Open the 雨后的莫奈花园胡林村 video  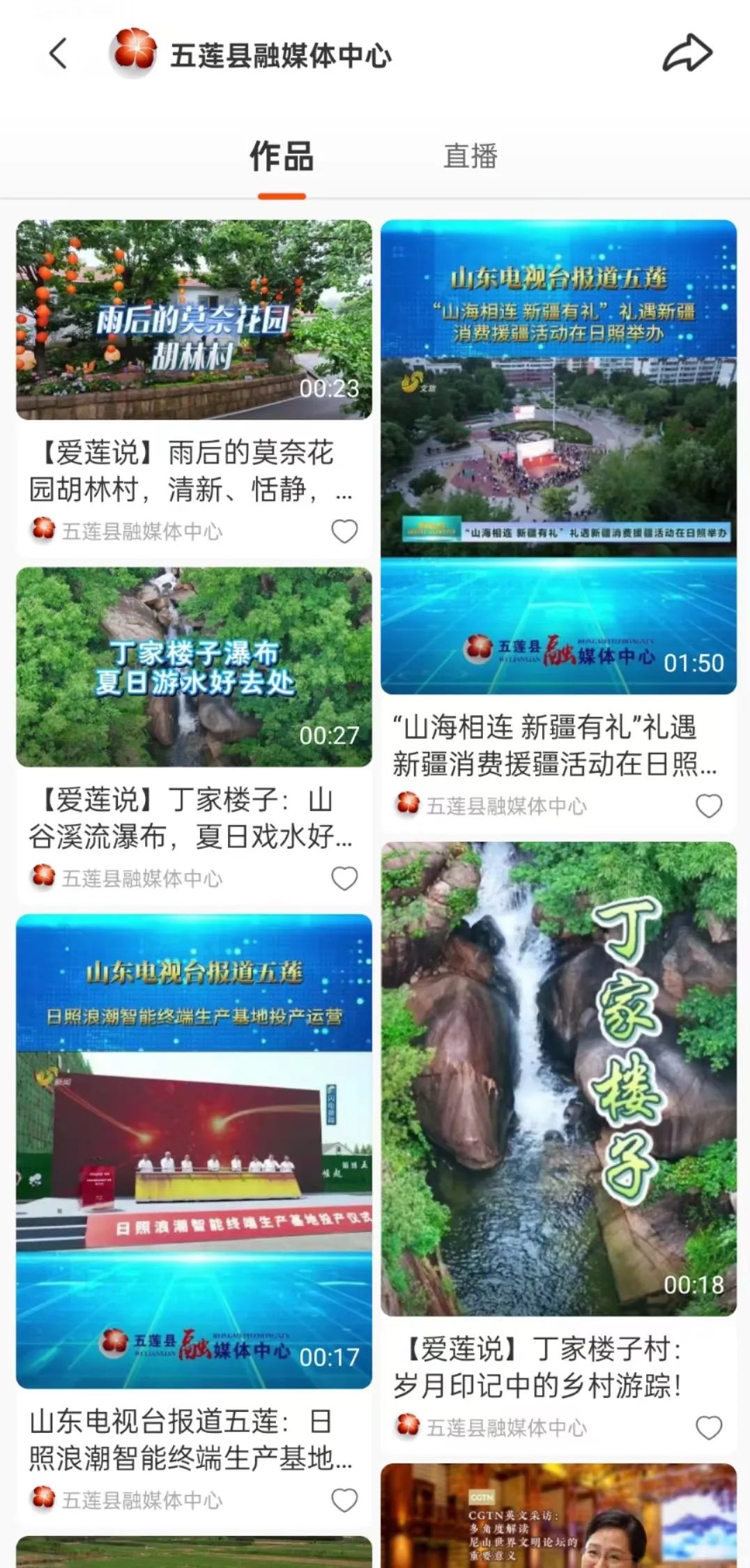[194, 320]
